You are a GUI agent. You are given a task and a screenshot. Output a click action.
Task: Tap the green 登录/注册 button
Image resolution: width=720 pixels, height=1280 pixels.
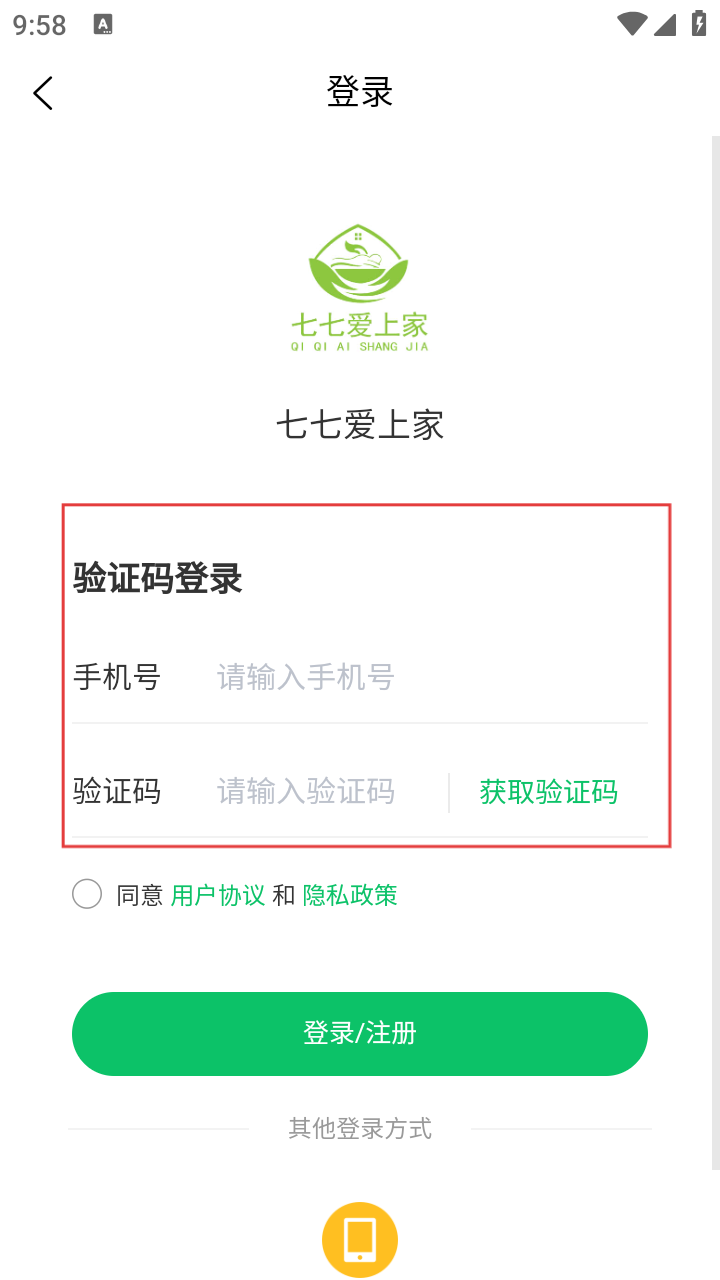coord(360,1033)
